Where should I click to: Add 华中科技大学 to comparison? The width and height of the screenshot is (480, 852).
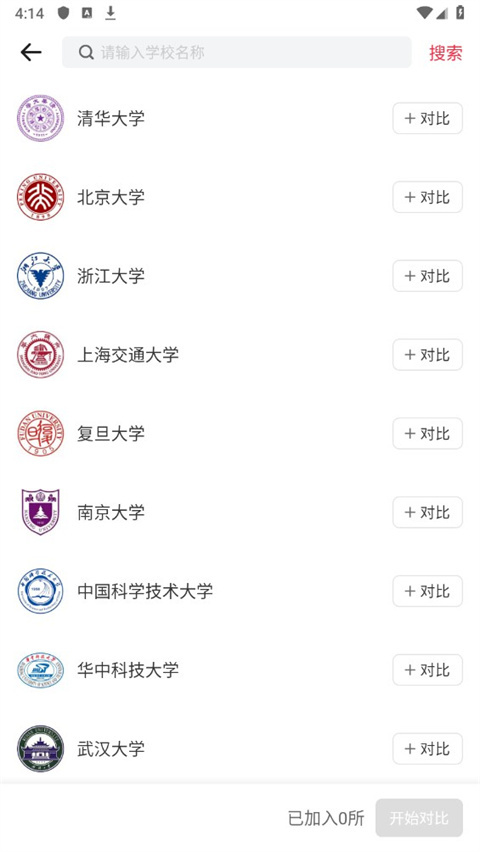click(x=427, y=669)
